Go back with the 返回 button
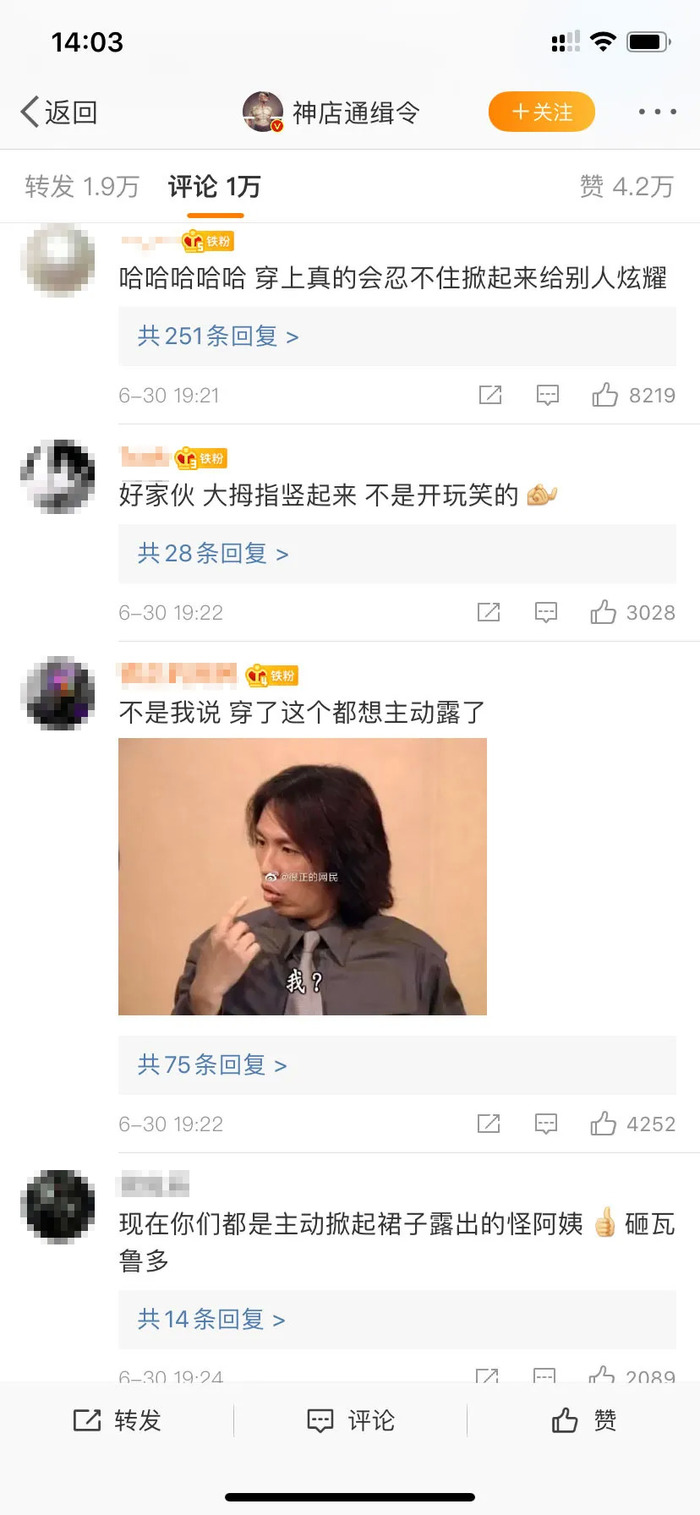Screen dimensions: 700x1515 60,112
